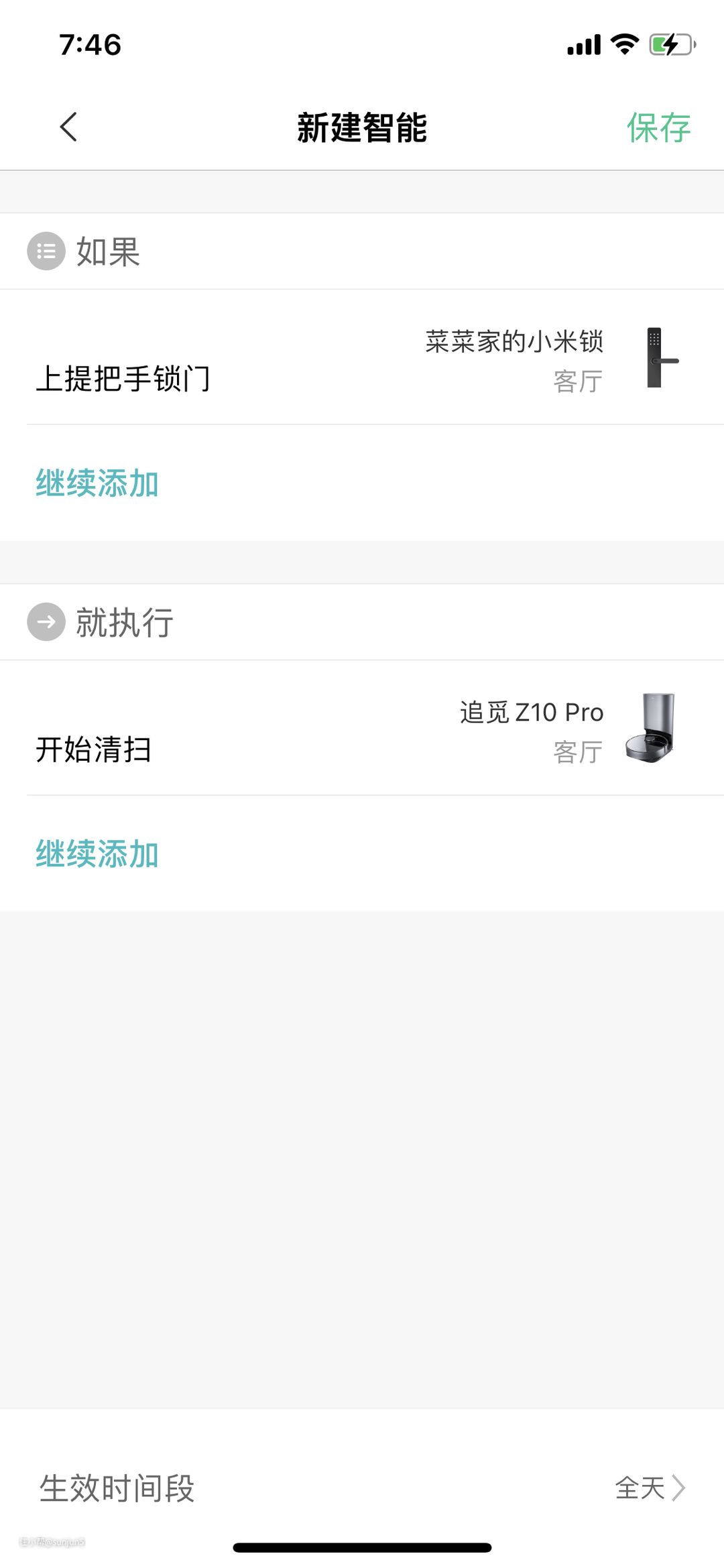Image resolution: width=724 pixels, height=1568 pixels.
Task: Go back from 新建智能 screen
Action: point(68,127)
